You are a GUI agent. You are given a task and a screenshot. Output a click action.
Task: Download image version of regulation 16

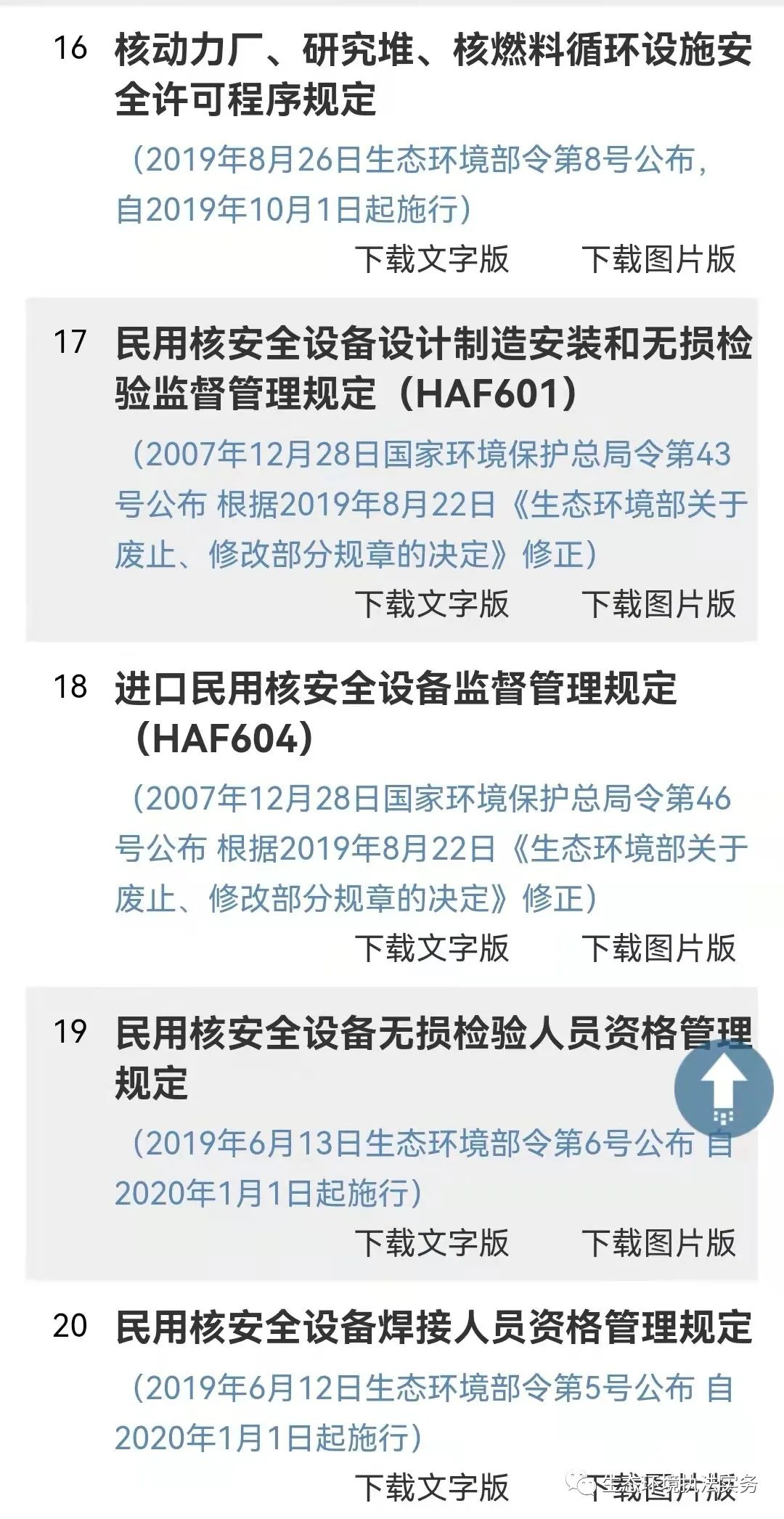tap(658, 259)
